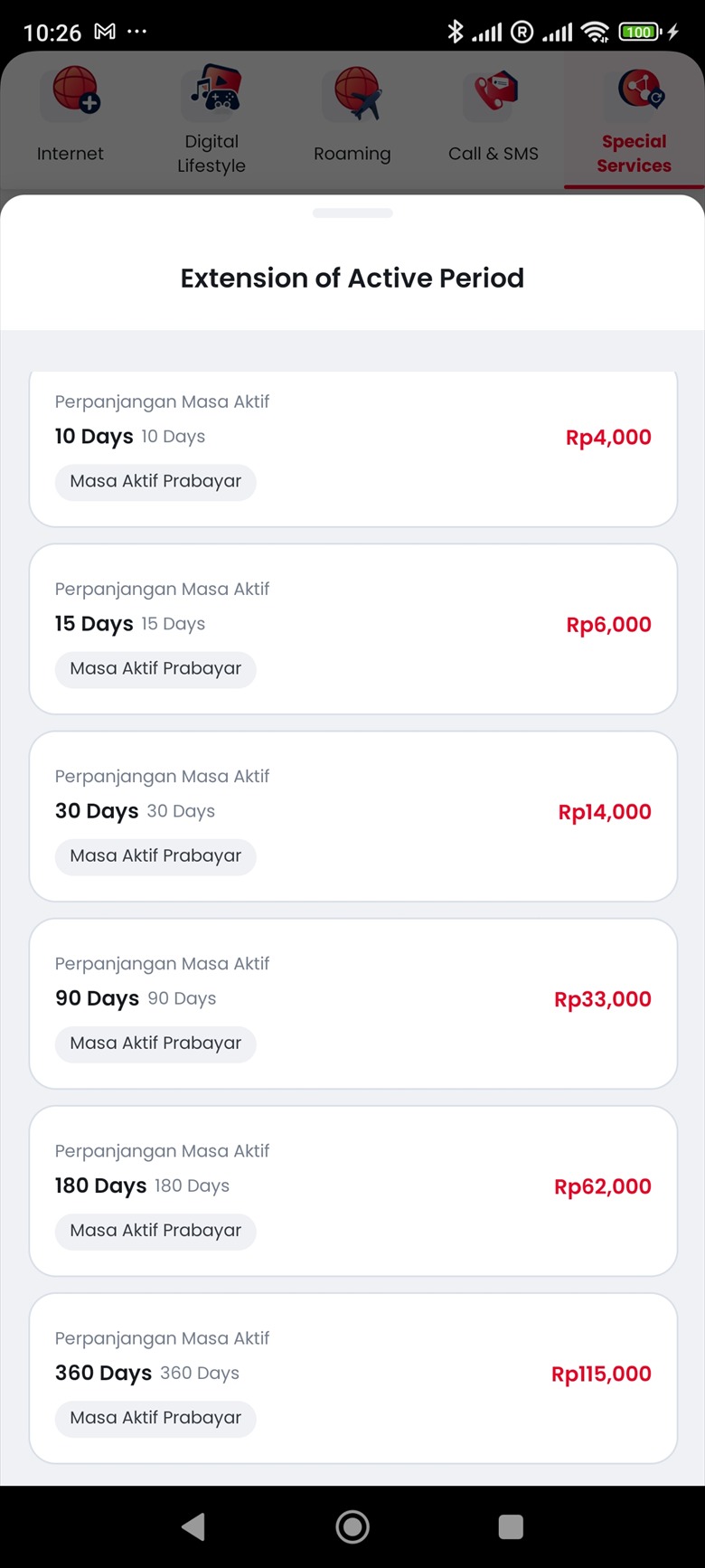Tap the battery 100 indicator
This screenshot has width=705, height=1568.
tap(639, 32)
